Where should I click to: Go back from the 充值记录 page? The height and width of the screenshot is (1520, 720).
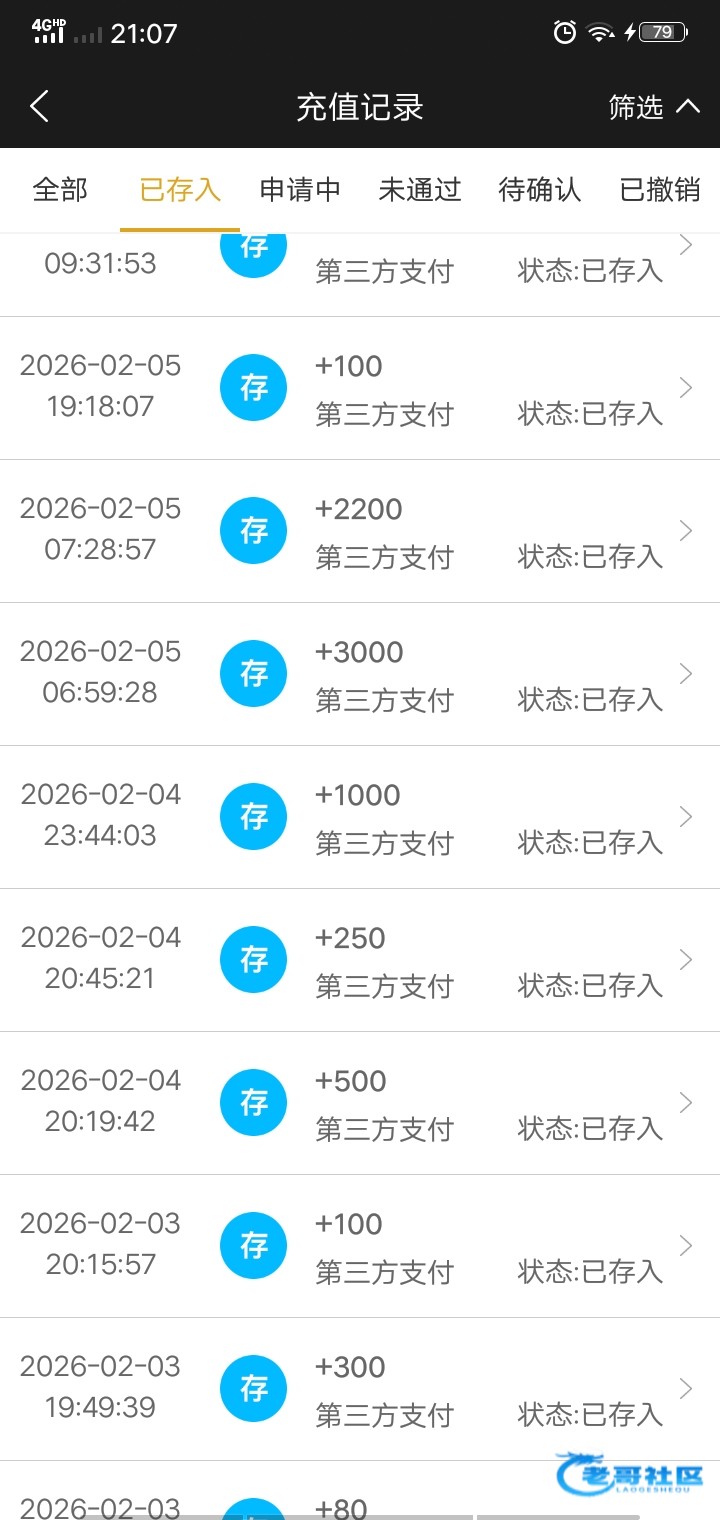[40, 106]
